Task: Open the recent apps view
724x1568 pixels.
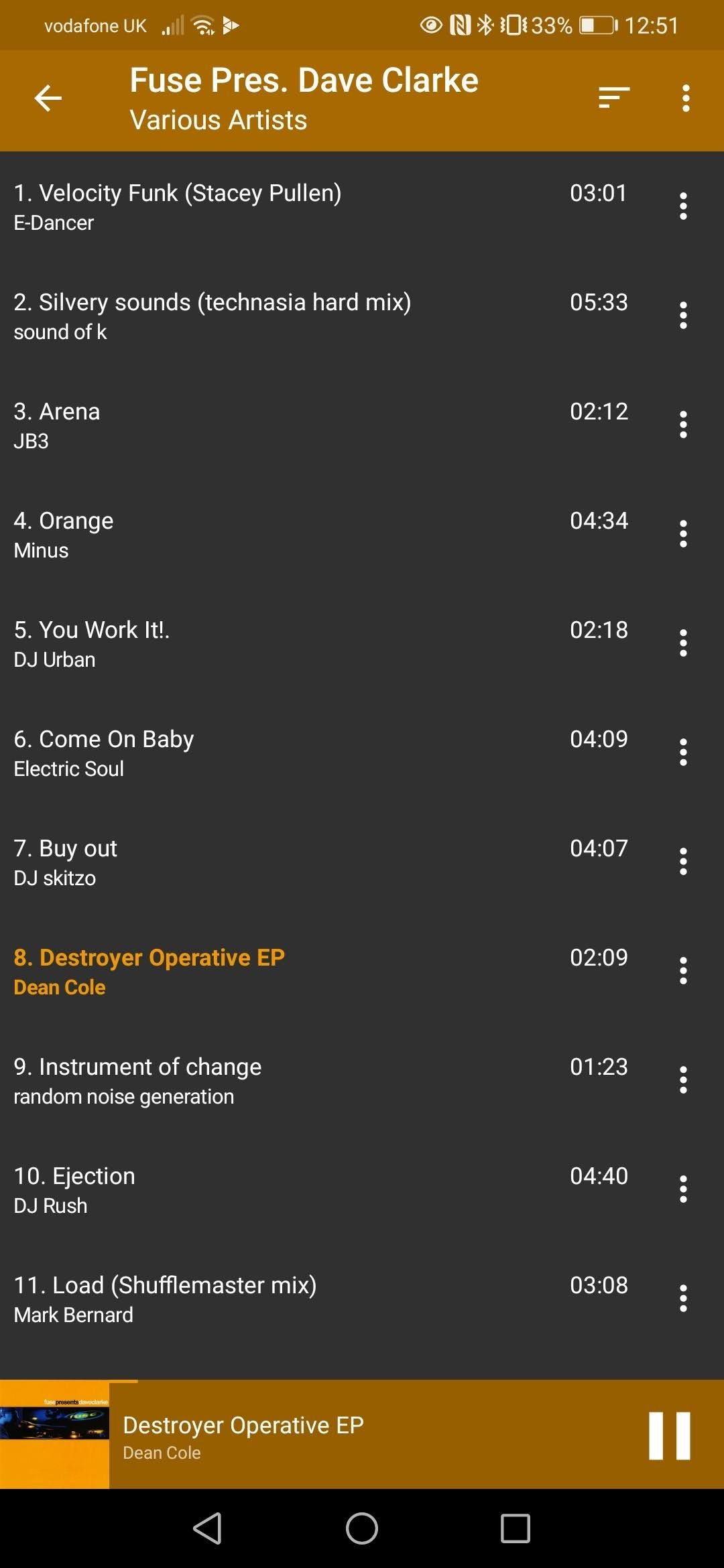Action: point(515,1528)
